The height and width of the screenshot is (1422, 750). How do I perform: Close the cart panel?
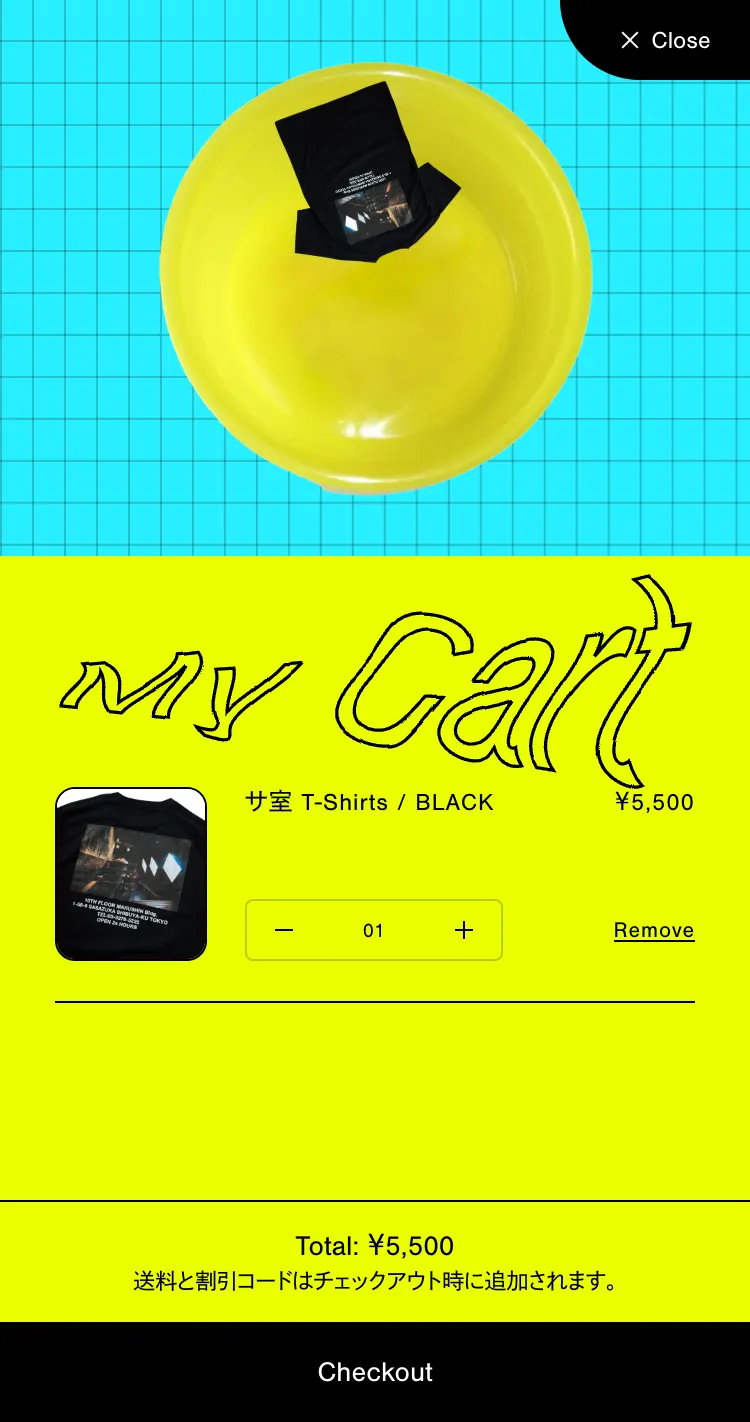[665, 40]
